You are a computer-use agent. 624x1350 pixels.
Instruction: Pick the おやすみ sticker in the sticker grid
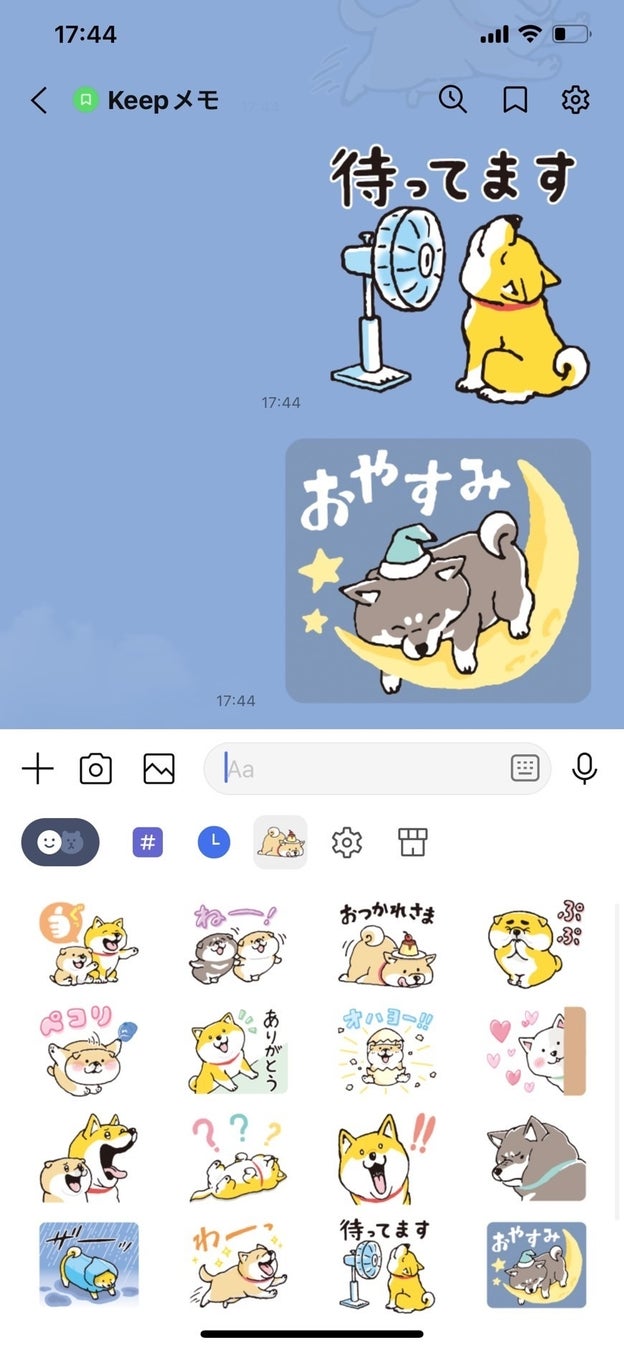(x=537, y=1264)
